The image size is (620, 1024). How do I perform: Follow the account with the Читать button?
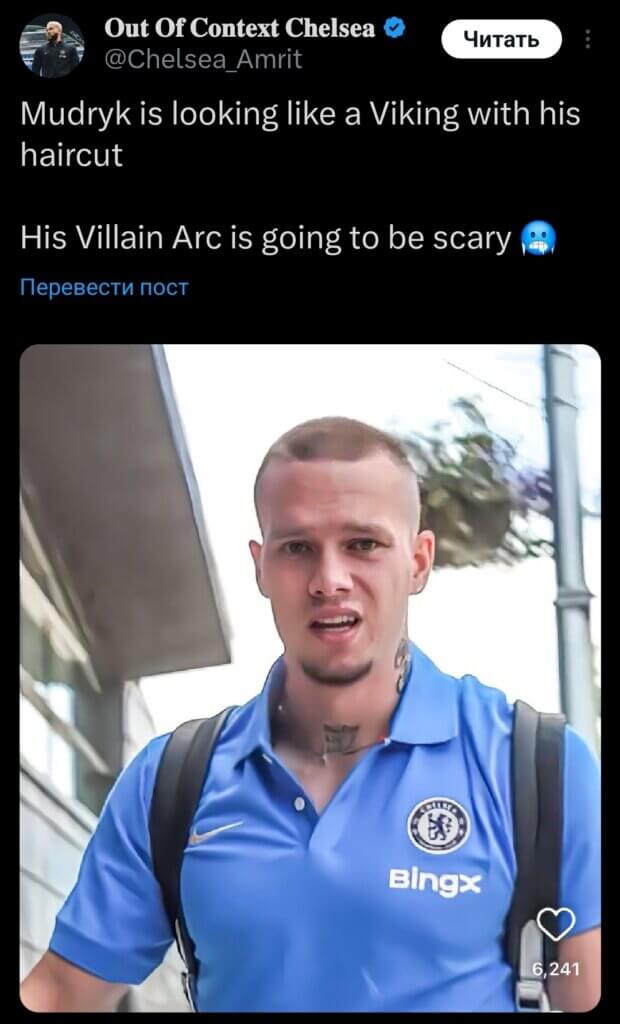pos(501,39)
